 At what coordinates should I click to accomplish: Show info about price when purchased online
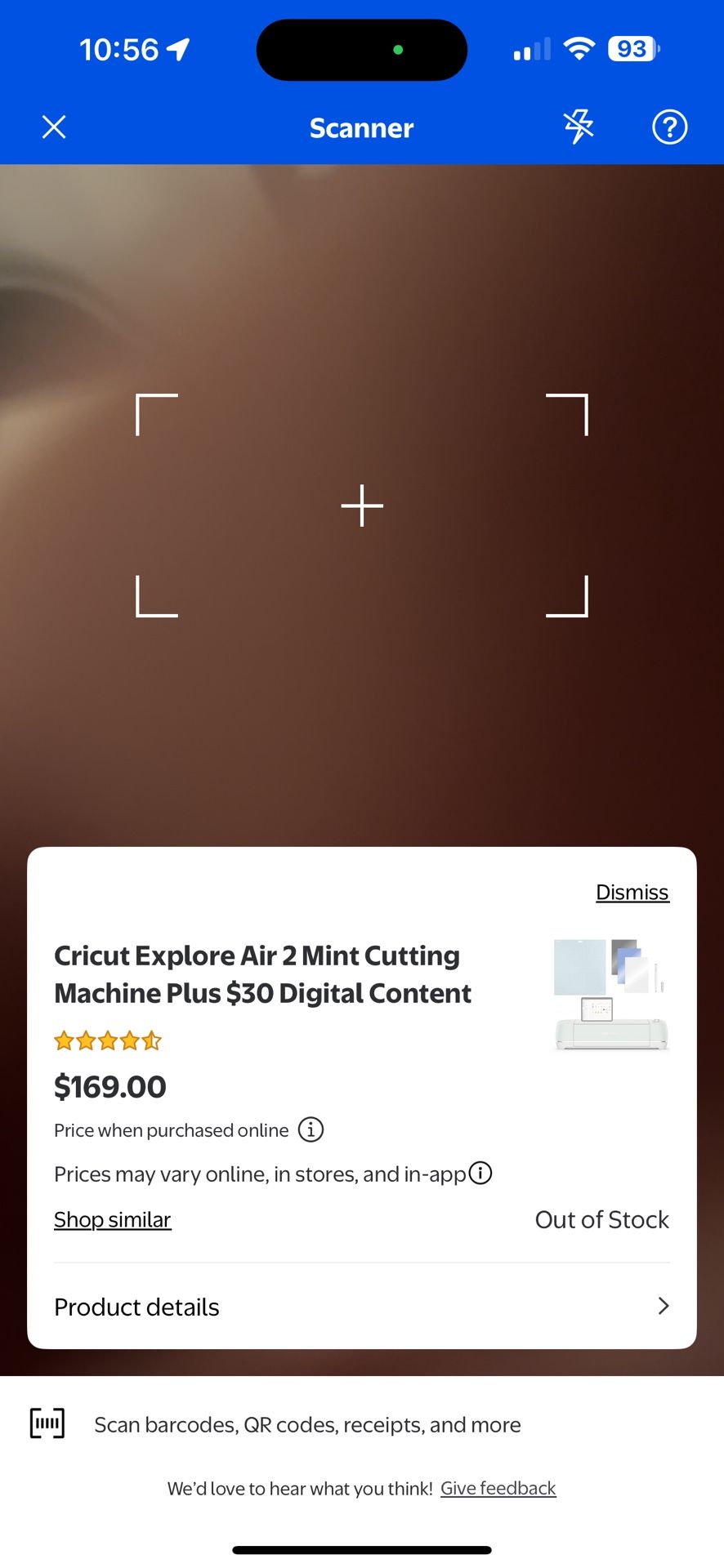(311, 1130)
